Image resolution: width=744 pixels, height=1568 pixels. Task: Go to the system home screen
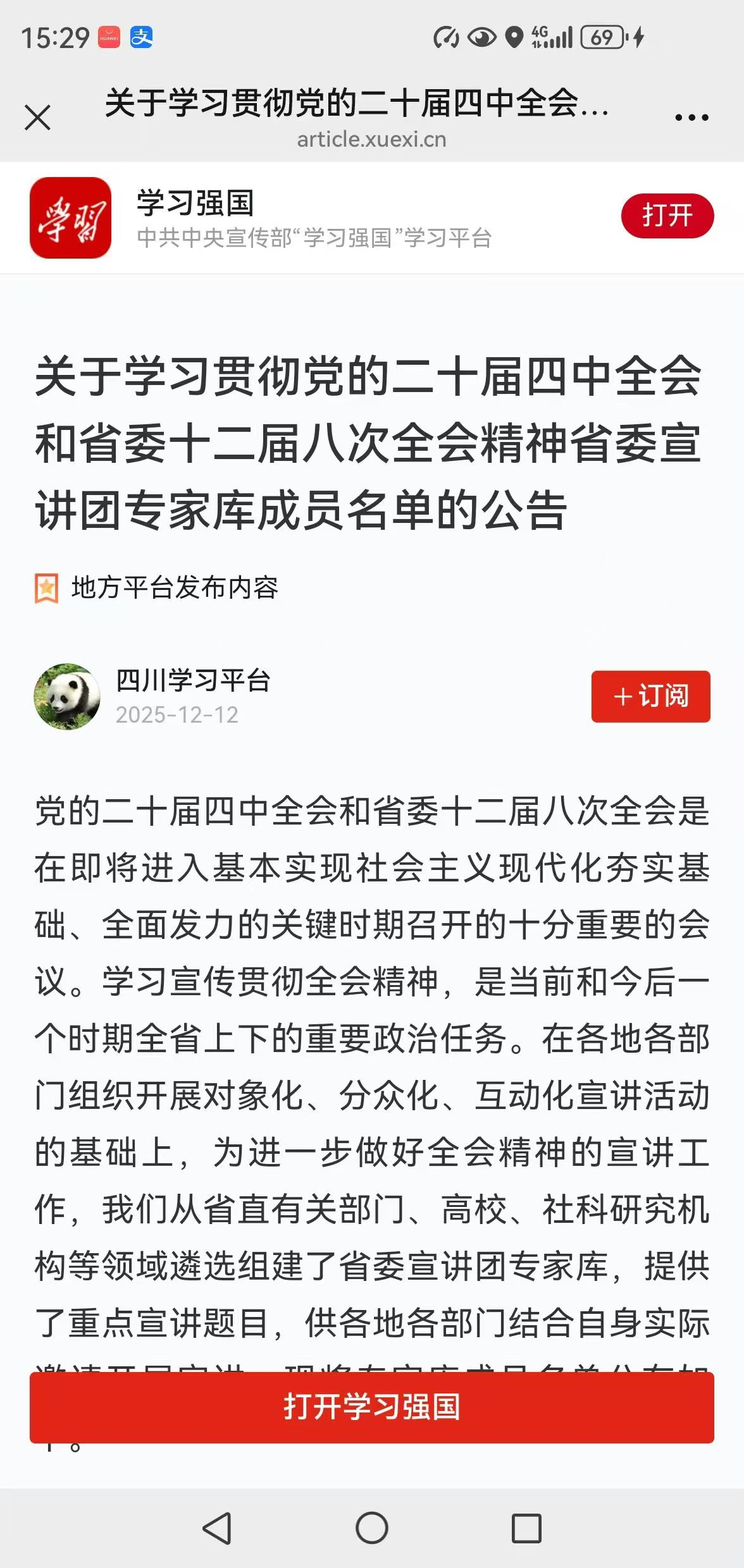(372, 1528)
